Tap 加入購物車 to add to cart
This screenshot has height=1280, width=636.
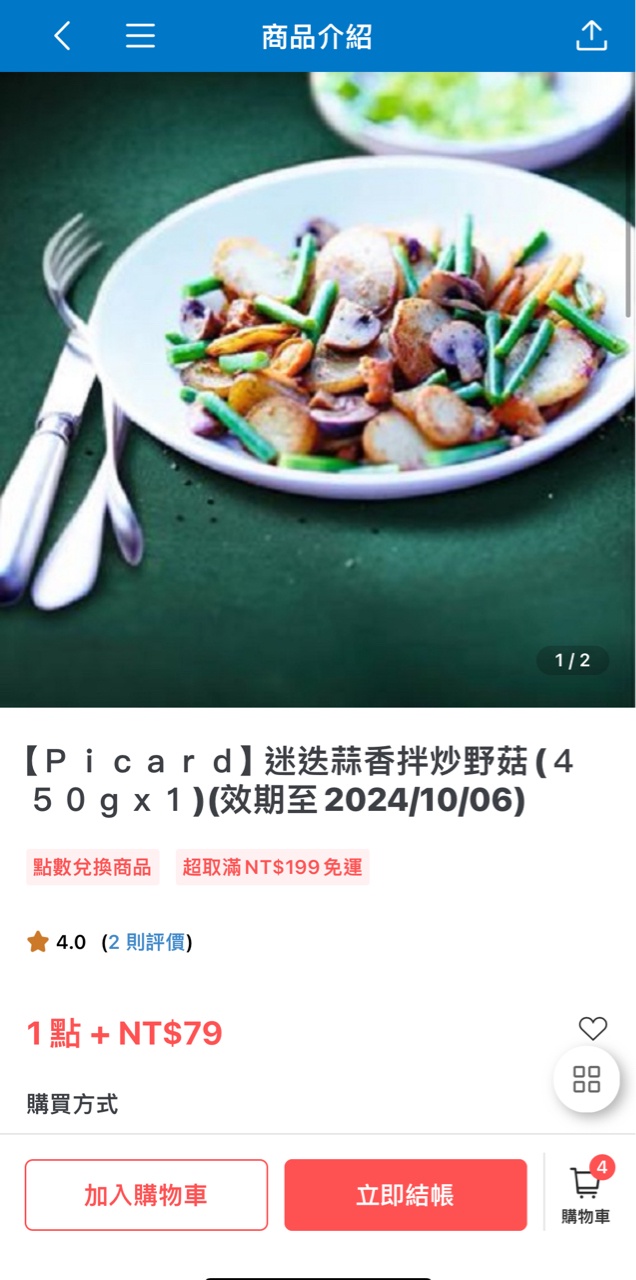click(x=146, y=1195)
